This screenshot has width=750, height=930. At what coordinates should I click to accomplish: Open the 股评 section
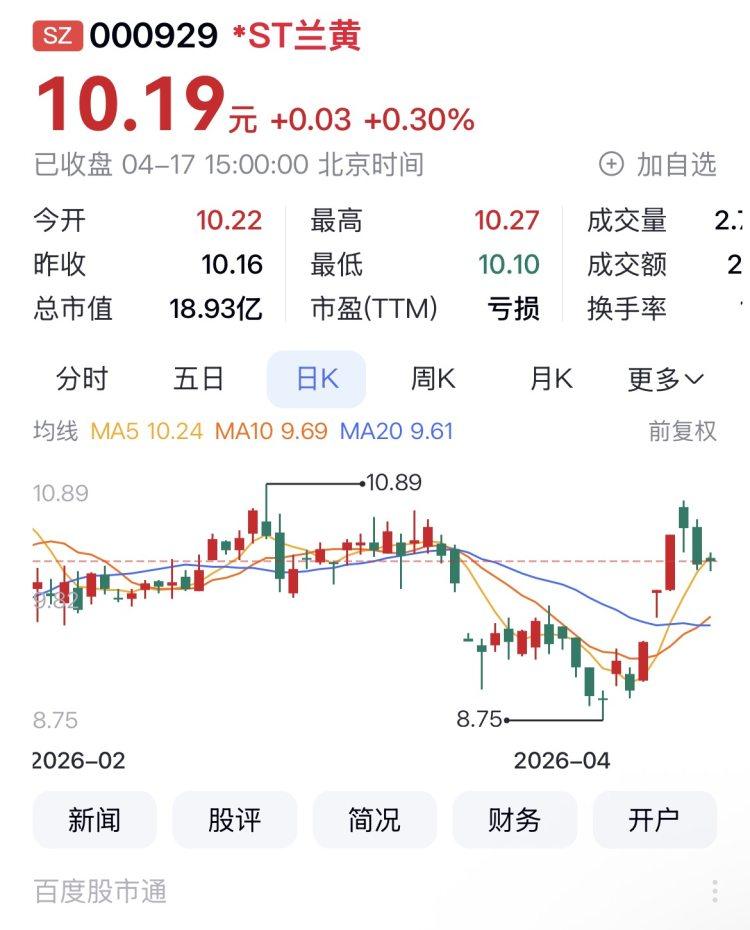pyautogui.click(x=235, y=820)
